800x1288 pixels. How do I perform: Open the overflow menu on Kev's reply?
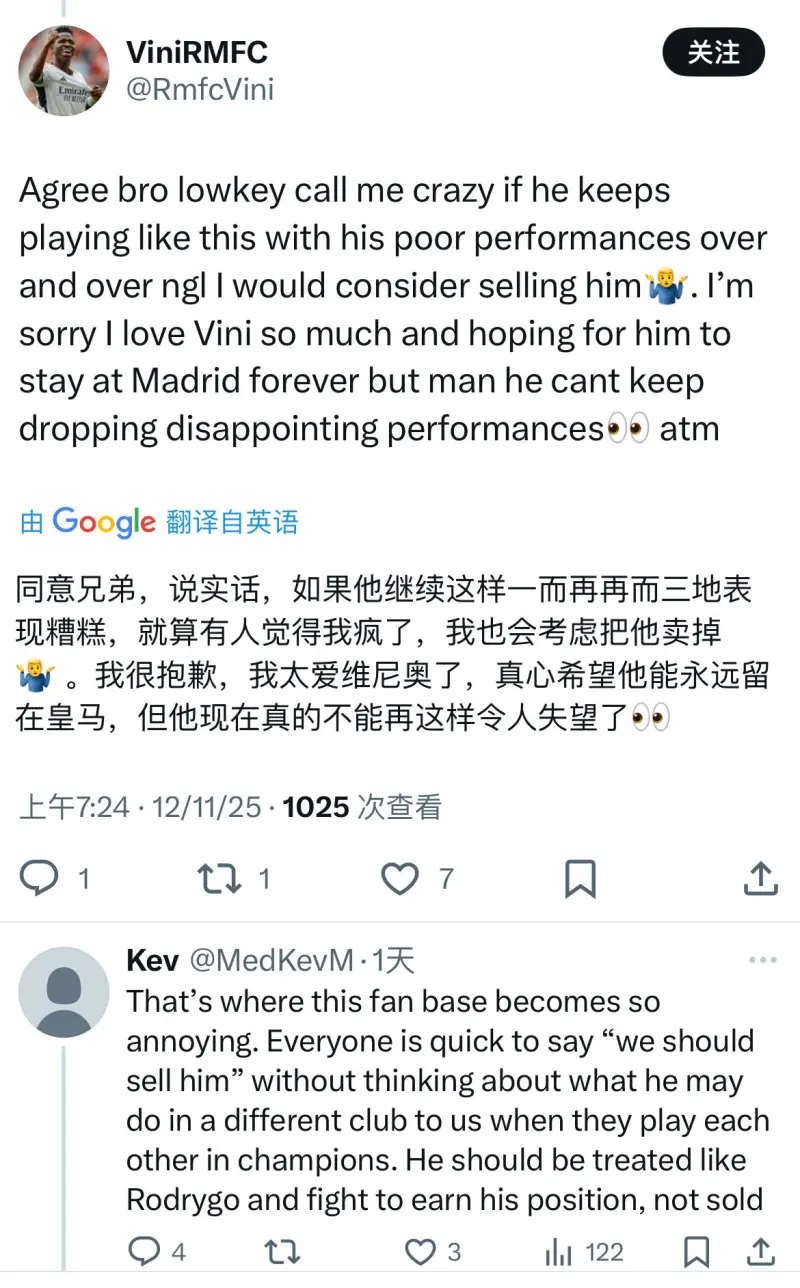pyautogui.click(x=762, y=960)
